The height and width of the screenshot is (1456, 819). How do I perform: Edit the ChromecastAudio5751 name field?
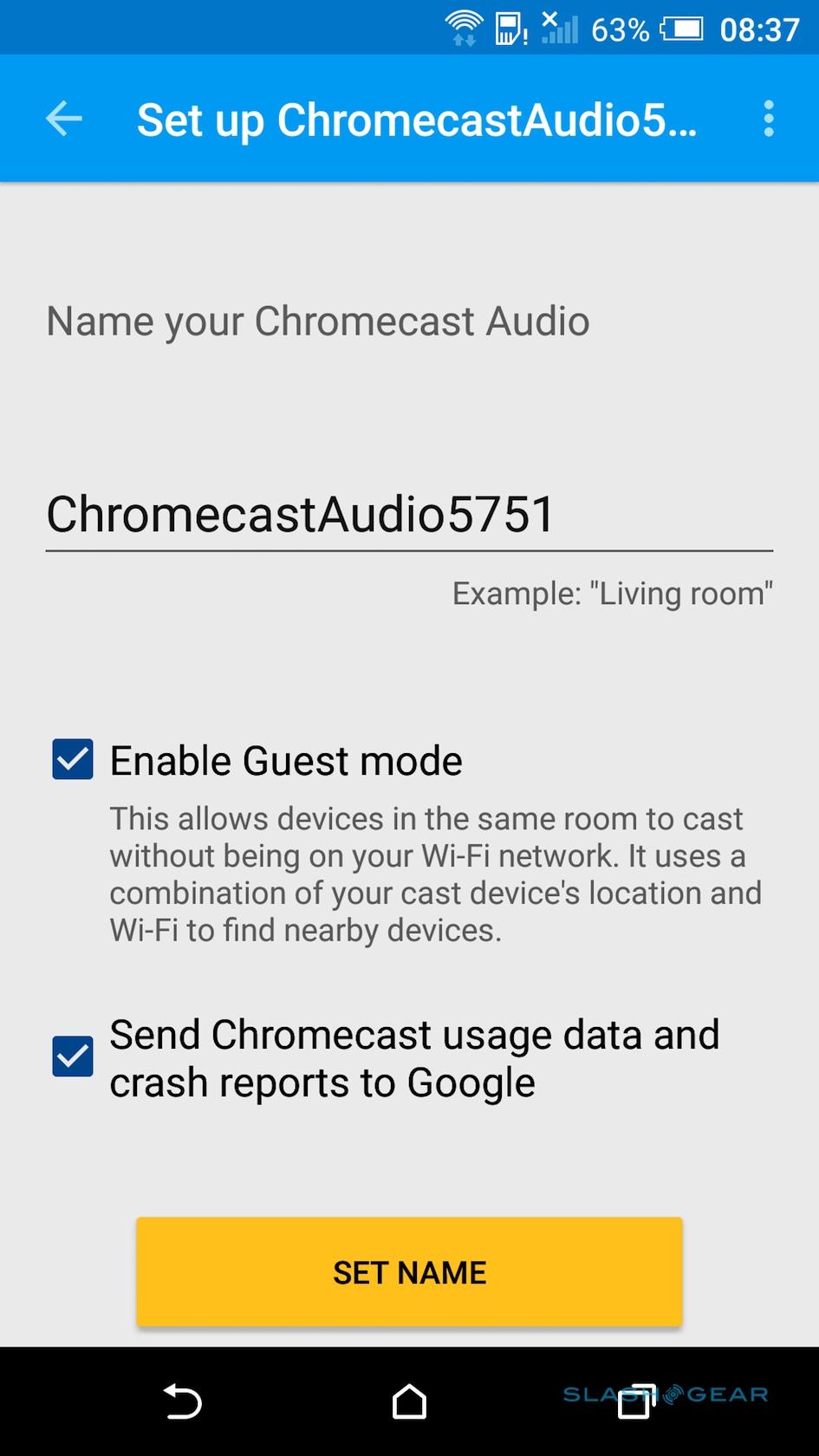click(408, 515)
